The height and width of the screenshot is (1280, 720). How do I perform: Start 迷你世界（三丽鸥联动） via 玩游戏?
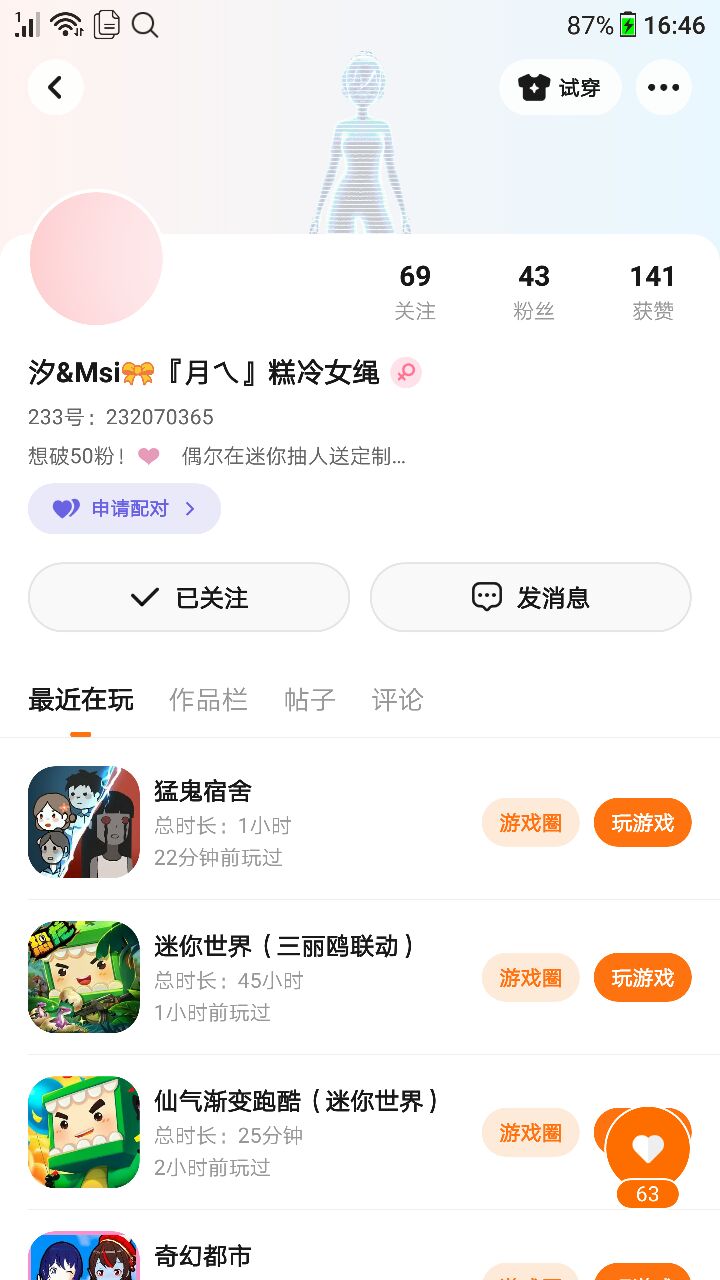pos(642,978)
